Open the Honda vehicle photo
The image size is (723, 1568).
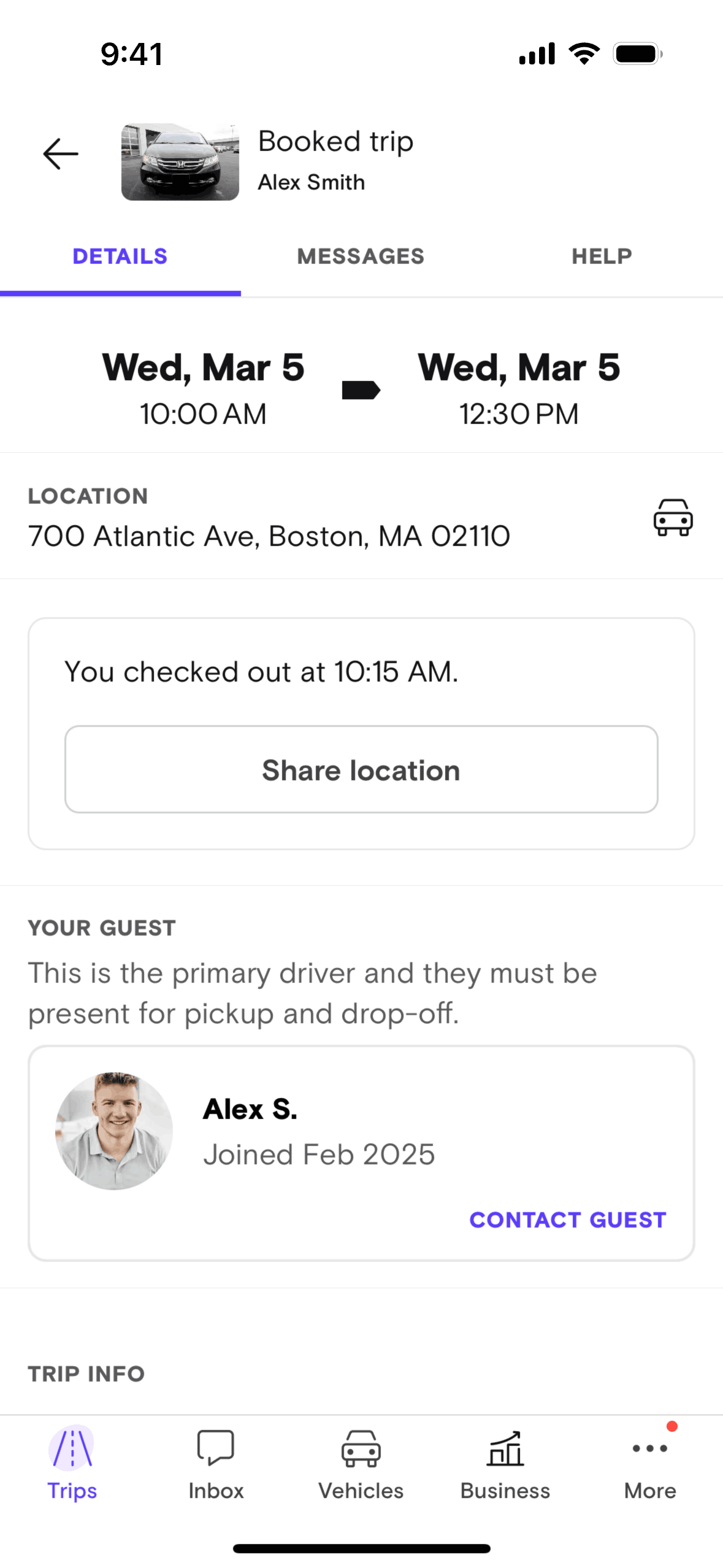[x=180, y=162]
